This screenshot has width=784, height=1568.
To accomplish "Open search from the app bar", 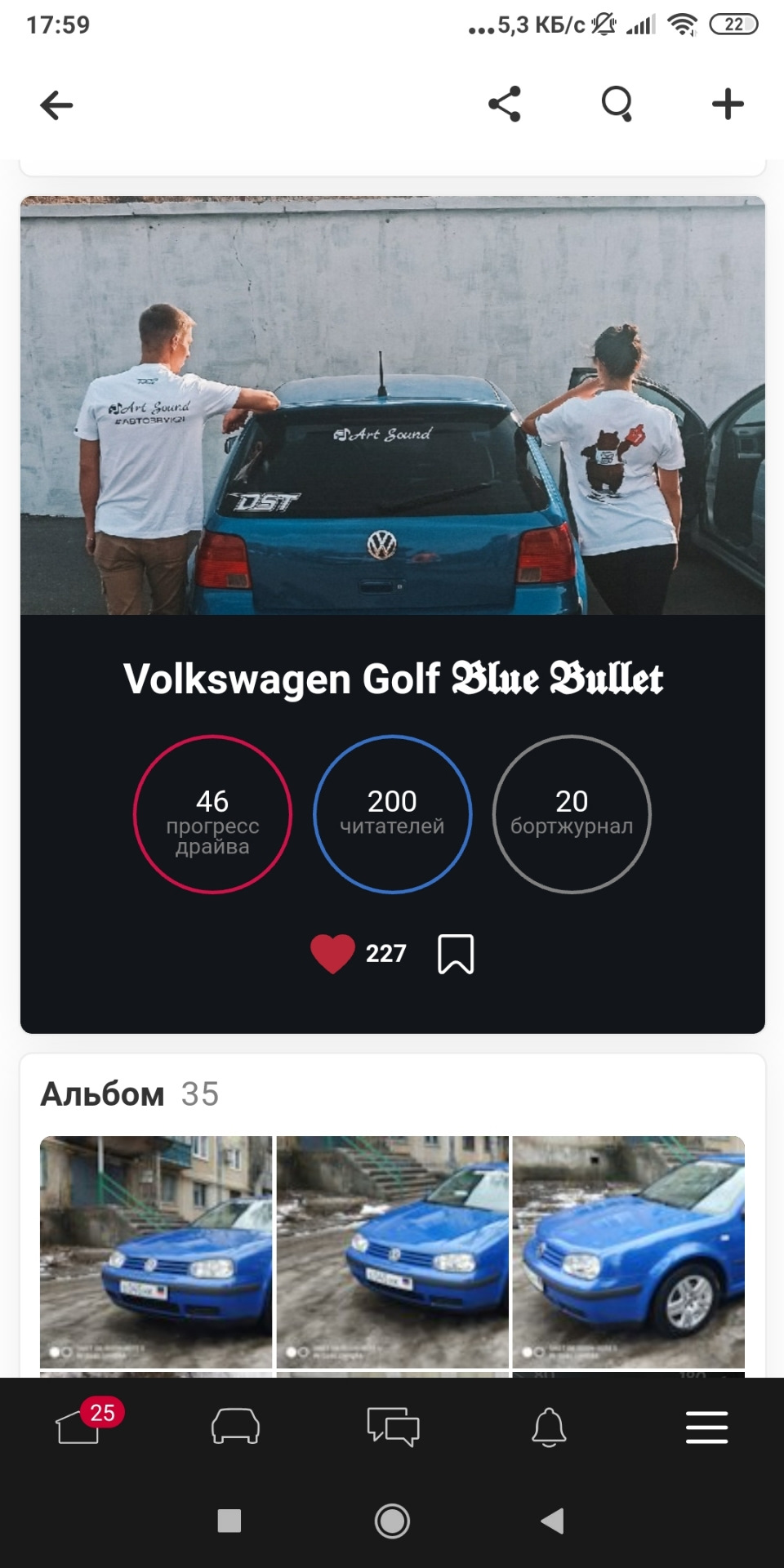I will point(617,105).
